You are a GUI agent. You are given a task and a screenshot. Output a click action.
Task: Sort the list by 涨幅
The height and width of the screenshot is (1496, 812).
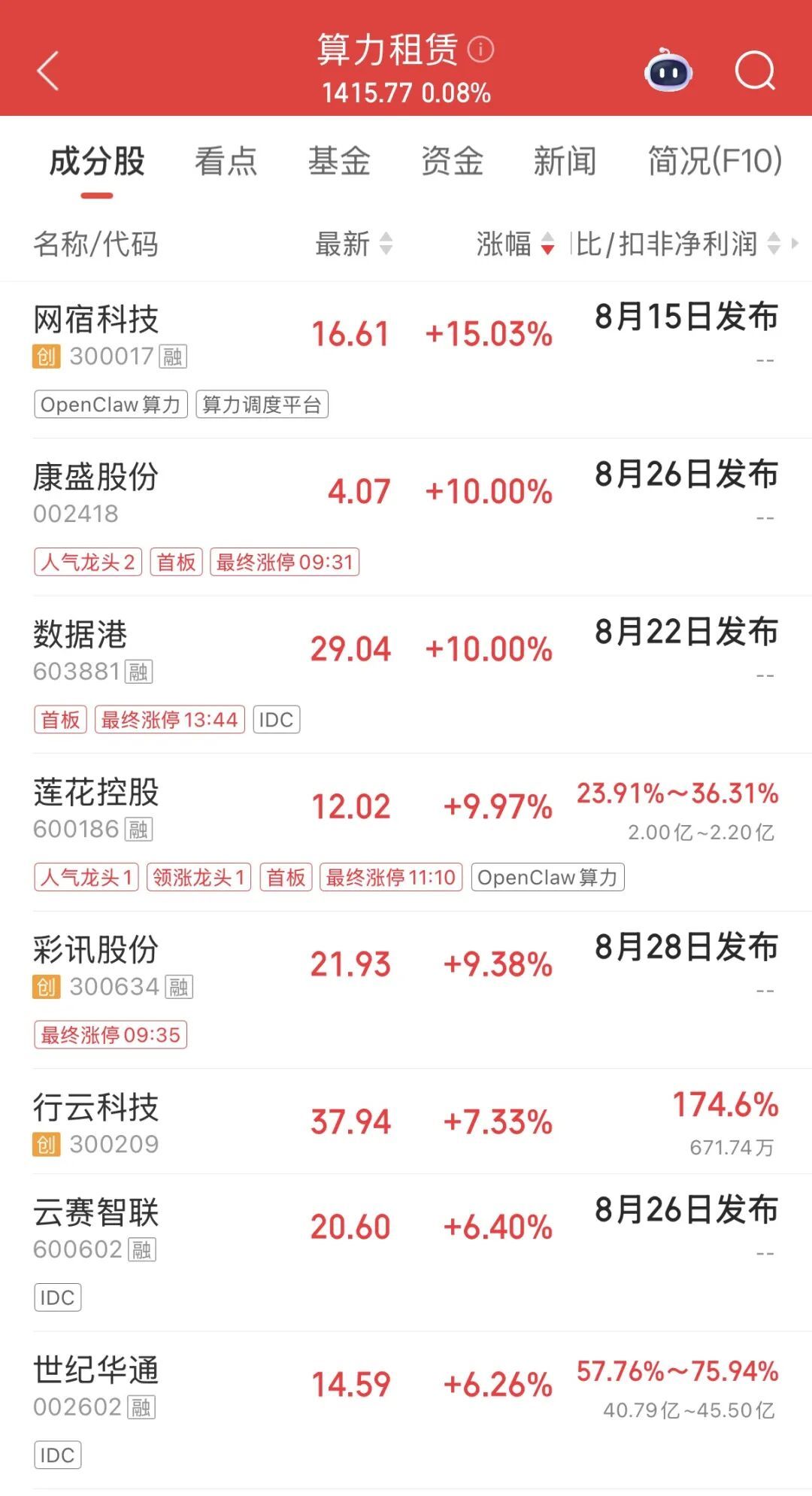pos(516,244)
